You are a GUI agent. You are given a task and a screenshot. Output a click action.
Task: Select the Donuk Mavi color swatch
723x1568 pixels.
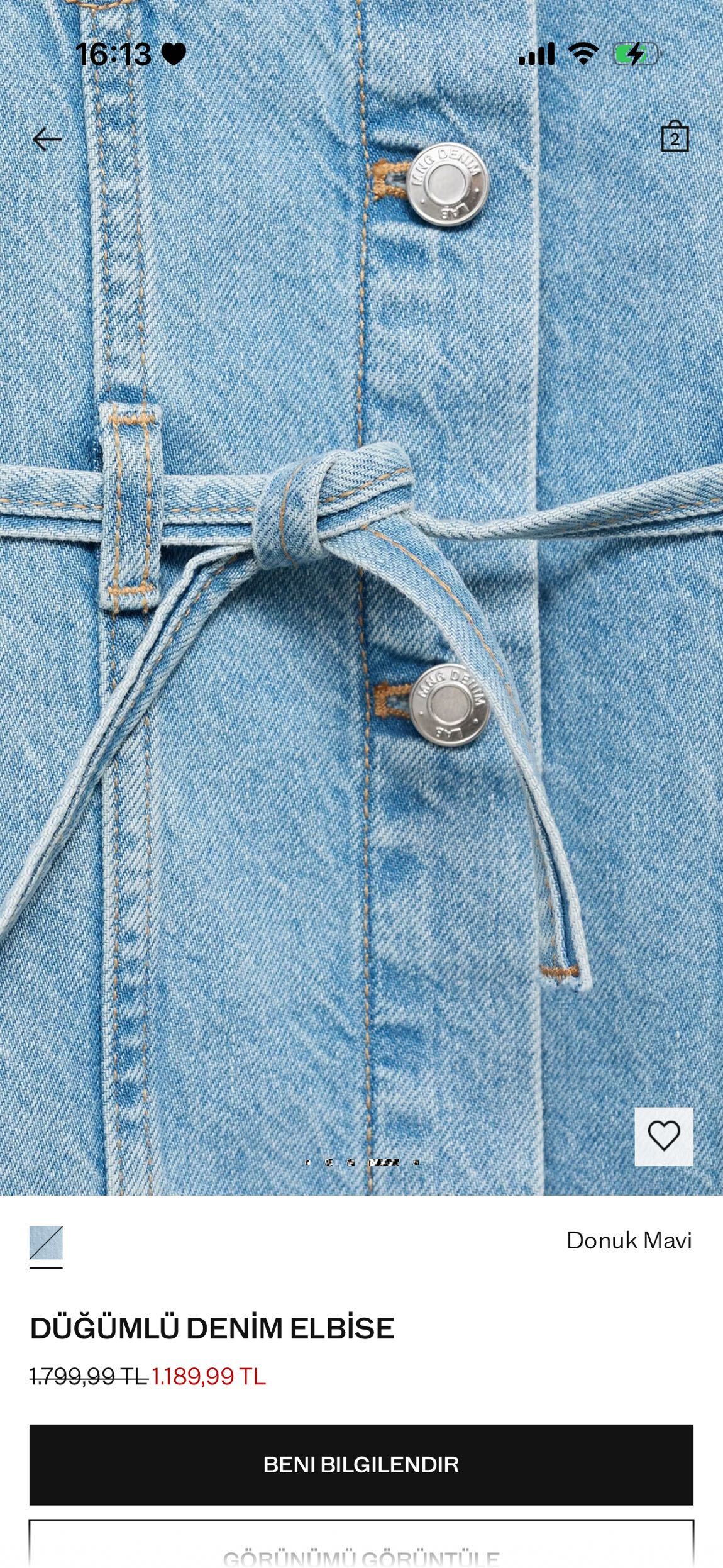pyautogui.click(x=46, y=1243)
